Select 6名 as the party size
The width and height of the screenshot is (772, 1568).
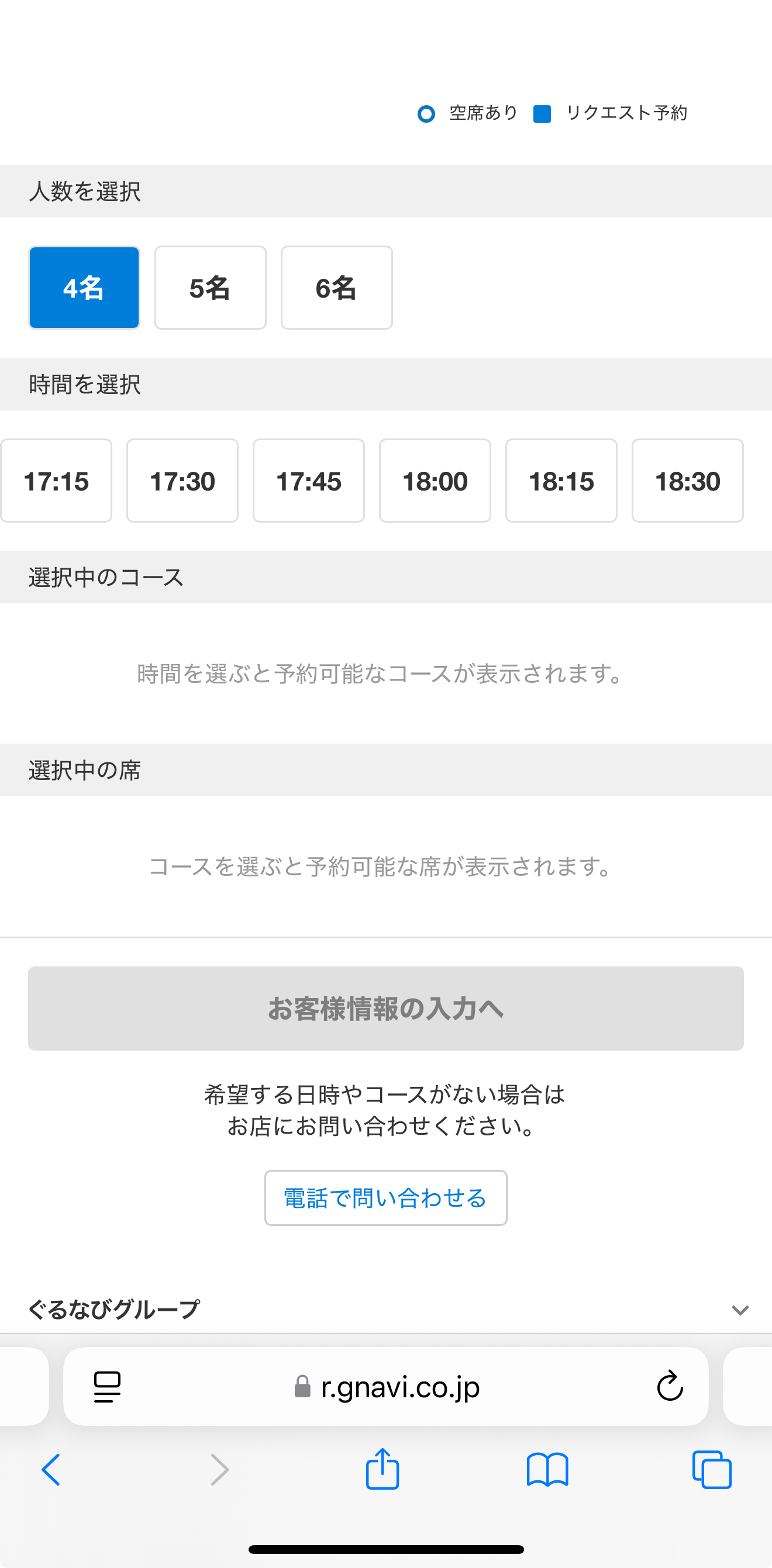pyautogui.click(x=336, y=287)
